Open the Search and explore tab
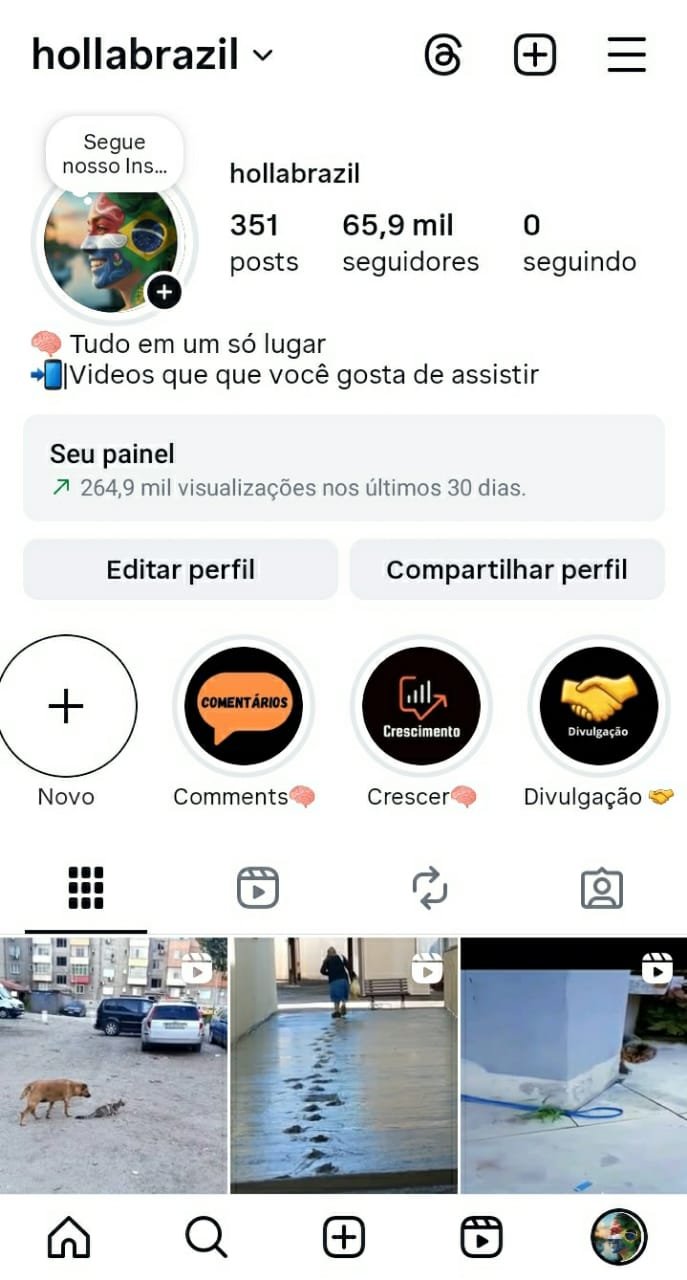Viewport: 687px width, 1280px height. click(206, 1238)
